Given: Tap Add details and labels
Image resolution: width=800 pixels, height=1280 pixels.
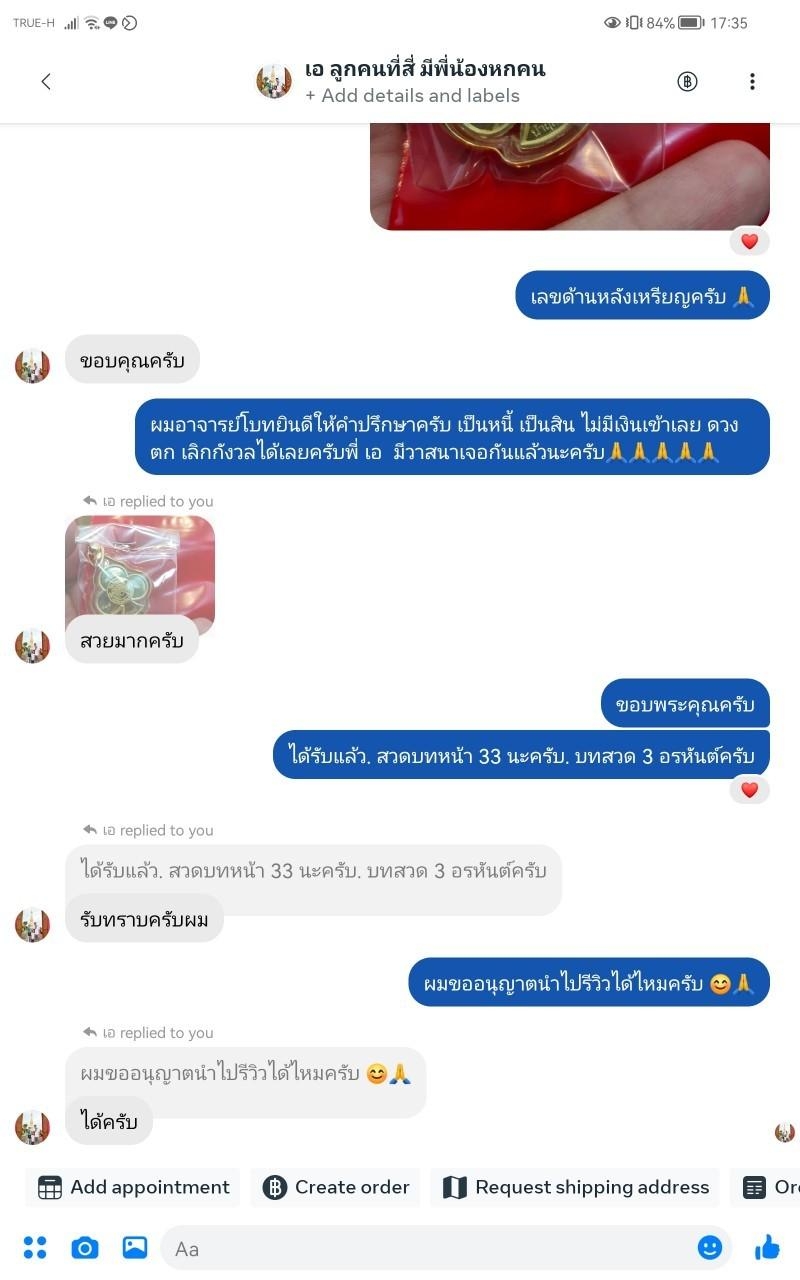Looking at the screenshot, I should click(x=412, y=96).
